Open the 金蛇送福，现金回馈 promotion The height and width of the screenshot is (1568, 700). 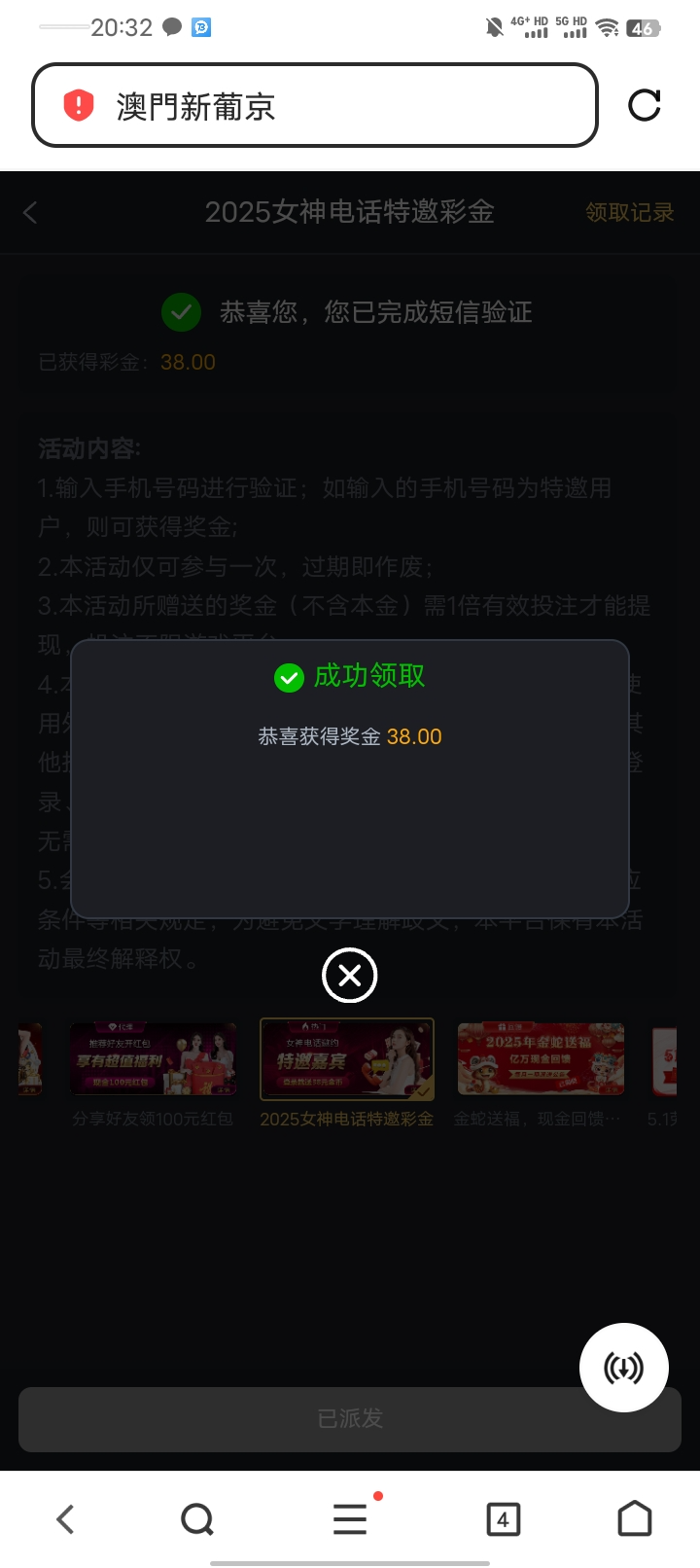coord(541,1060)
